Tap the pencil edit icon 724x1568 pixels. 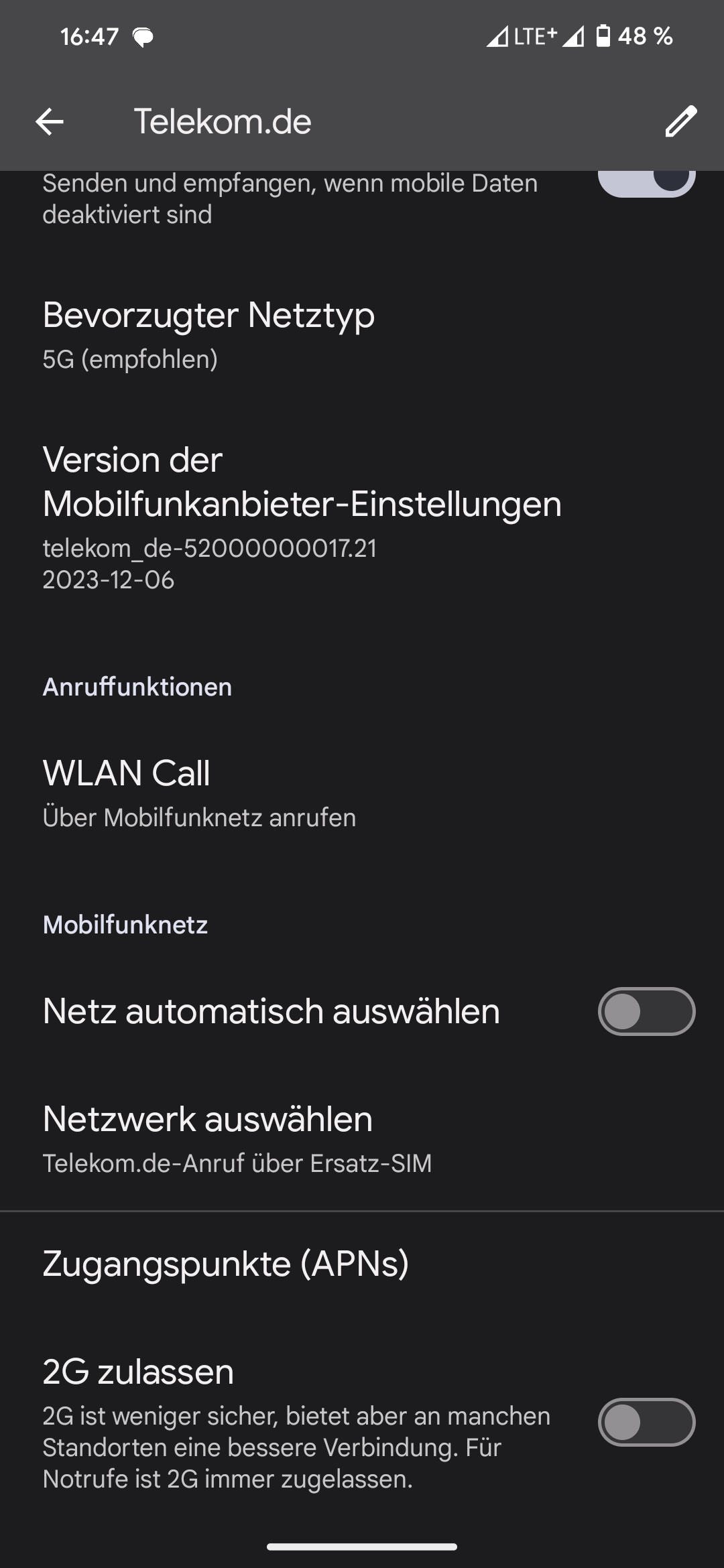click(680, 122)
